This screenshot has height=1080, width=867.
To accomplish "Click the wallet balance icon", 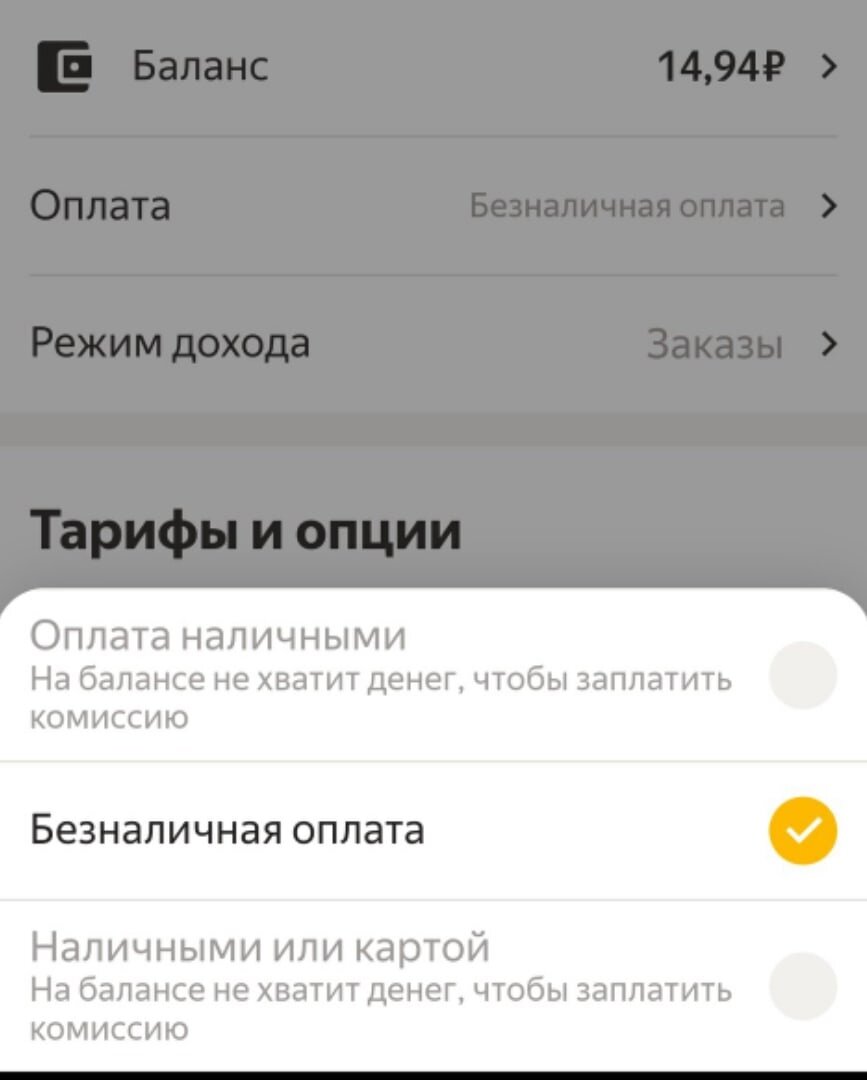I will pos(63,67).
